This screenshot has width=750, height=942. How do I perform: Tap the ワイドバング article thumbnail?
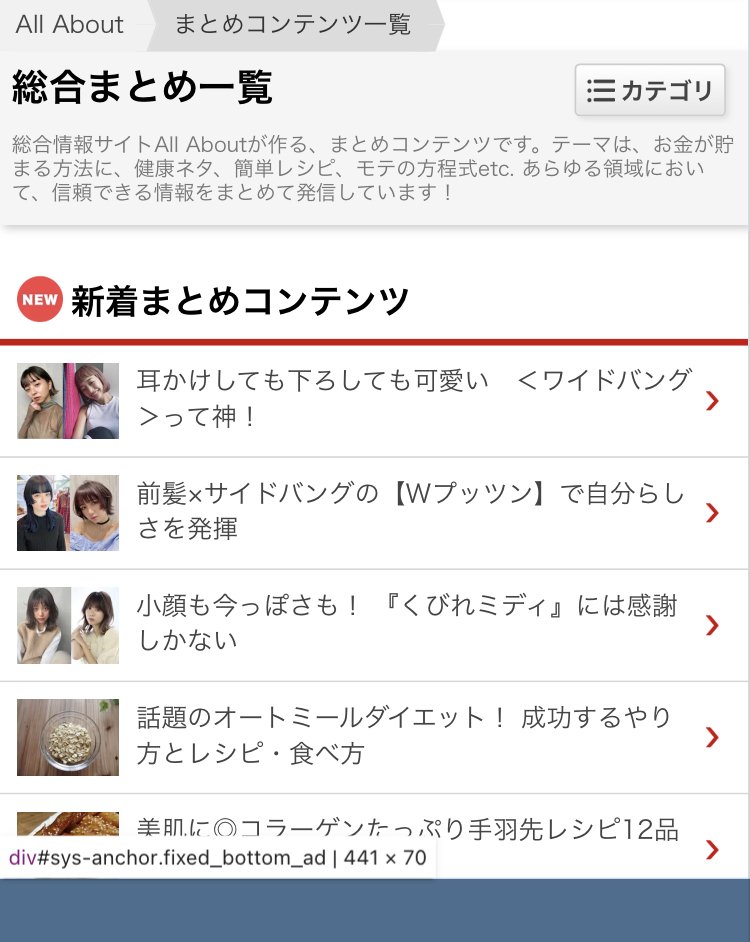pyautogui.click(x=67, y=400)
